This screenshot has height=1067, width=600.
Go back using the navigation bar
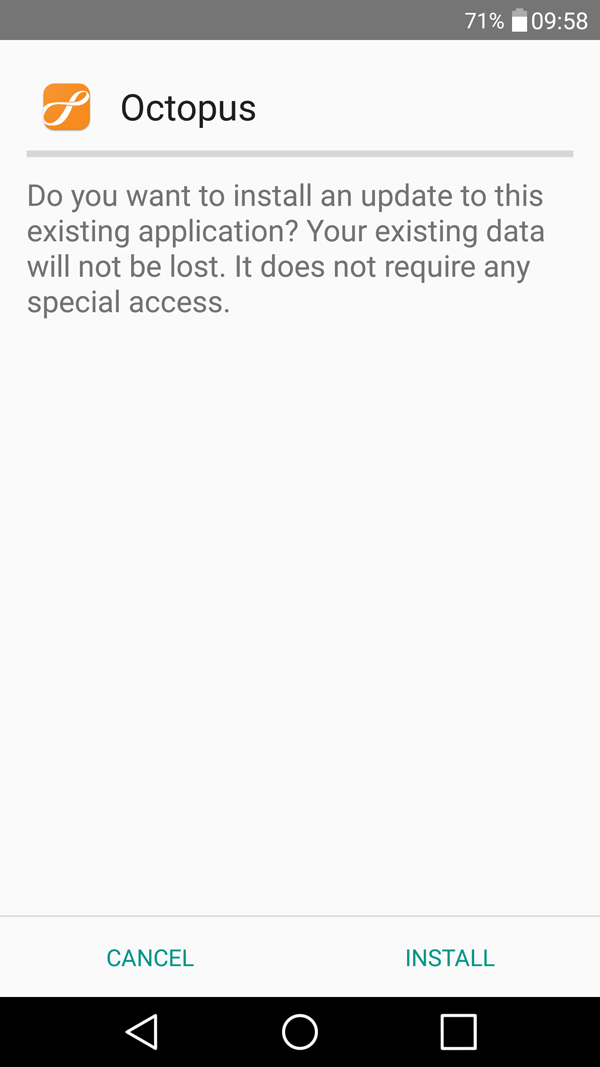[142, 1031]
